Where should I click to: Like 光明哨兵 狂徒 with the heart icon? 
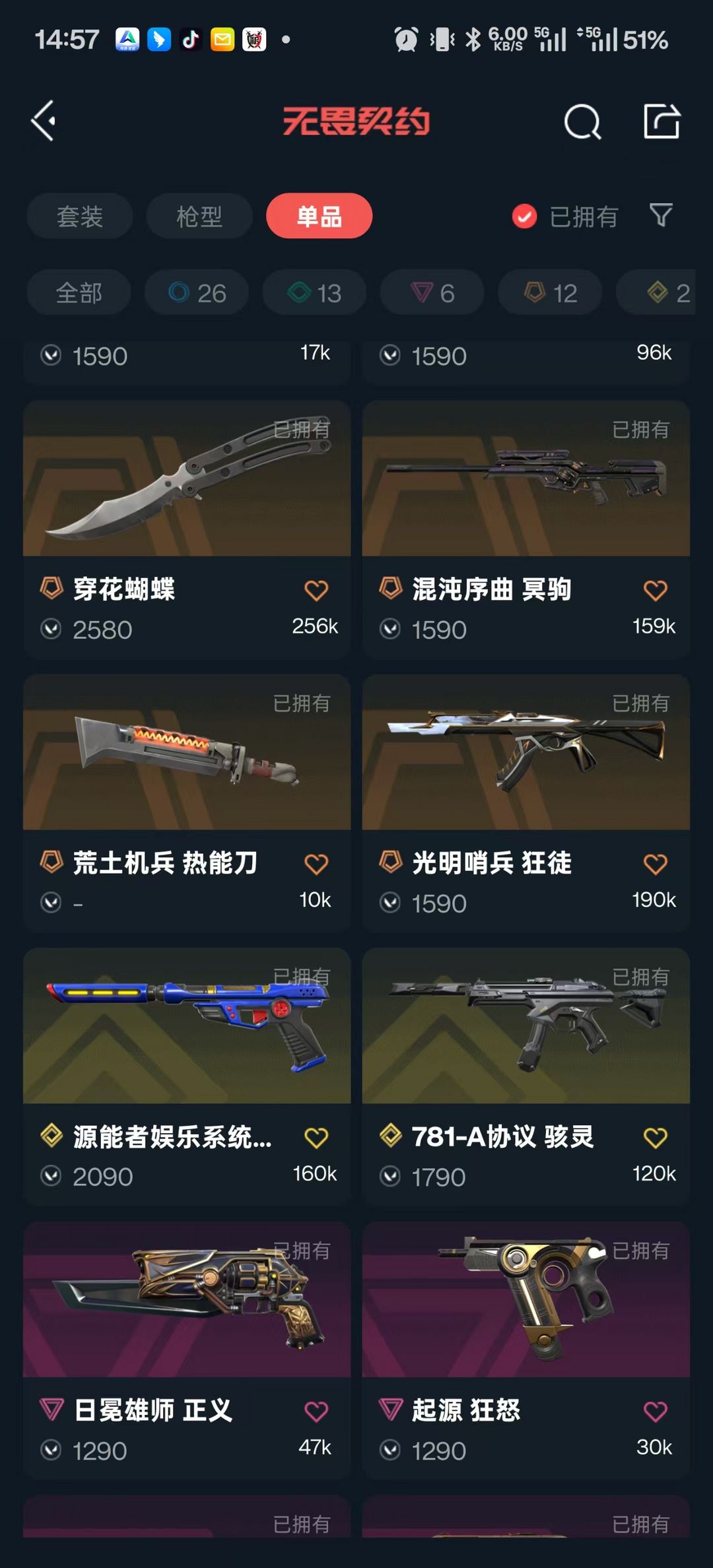tap(655, 864)
